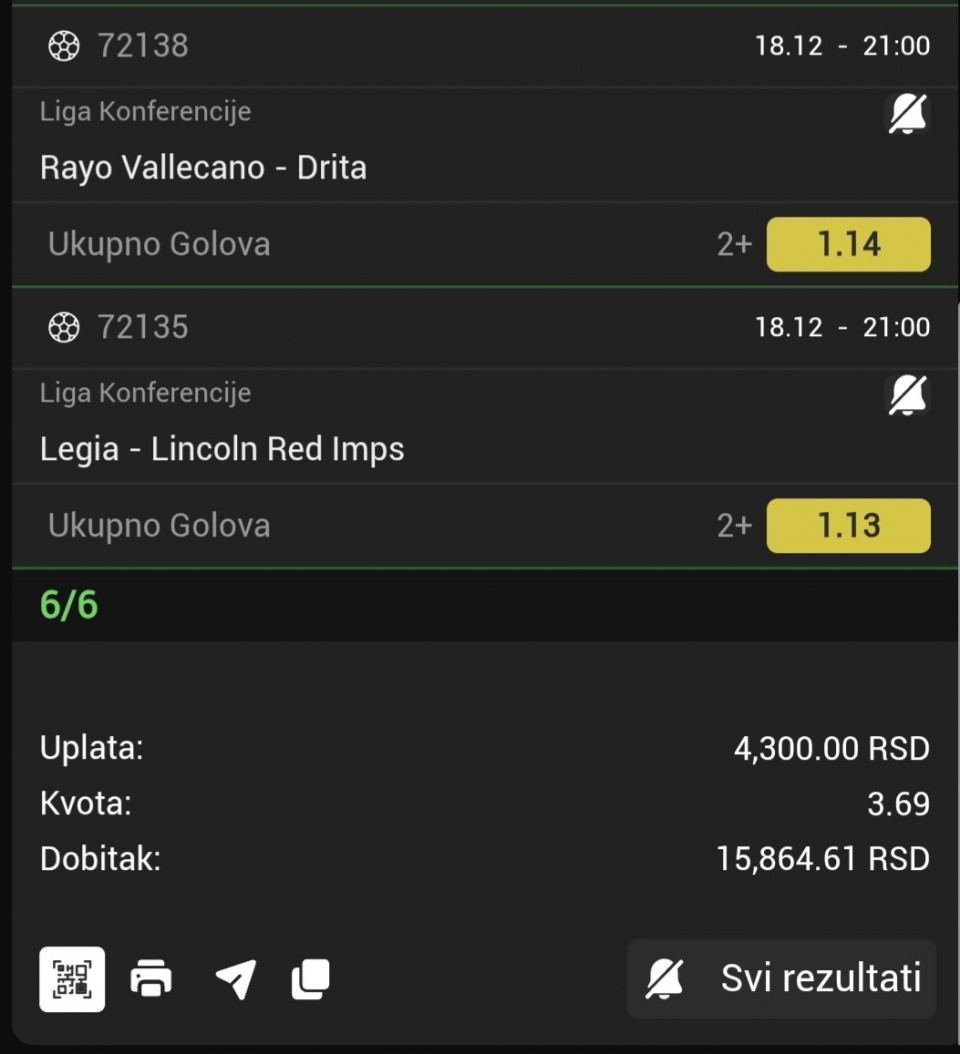Open the Legia - Lincoln Red Imps match
This screenshot has height=1054, width=960.
click(x=222, y=449)
